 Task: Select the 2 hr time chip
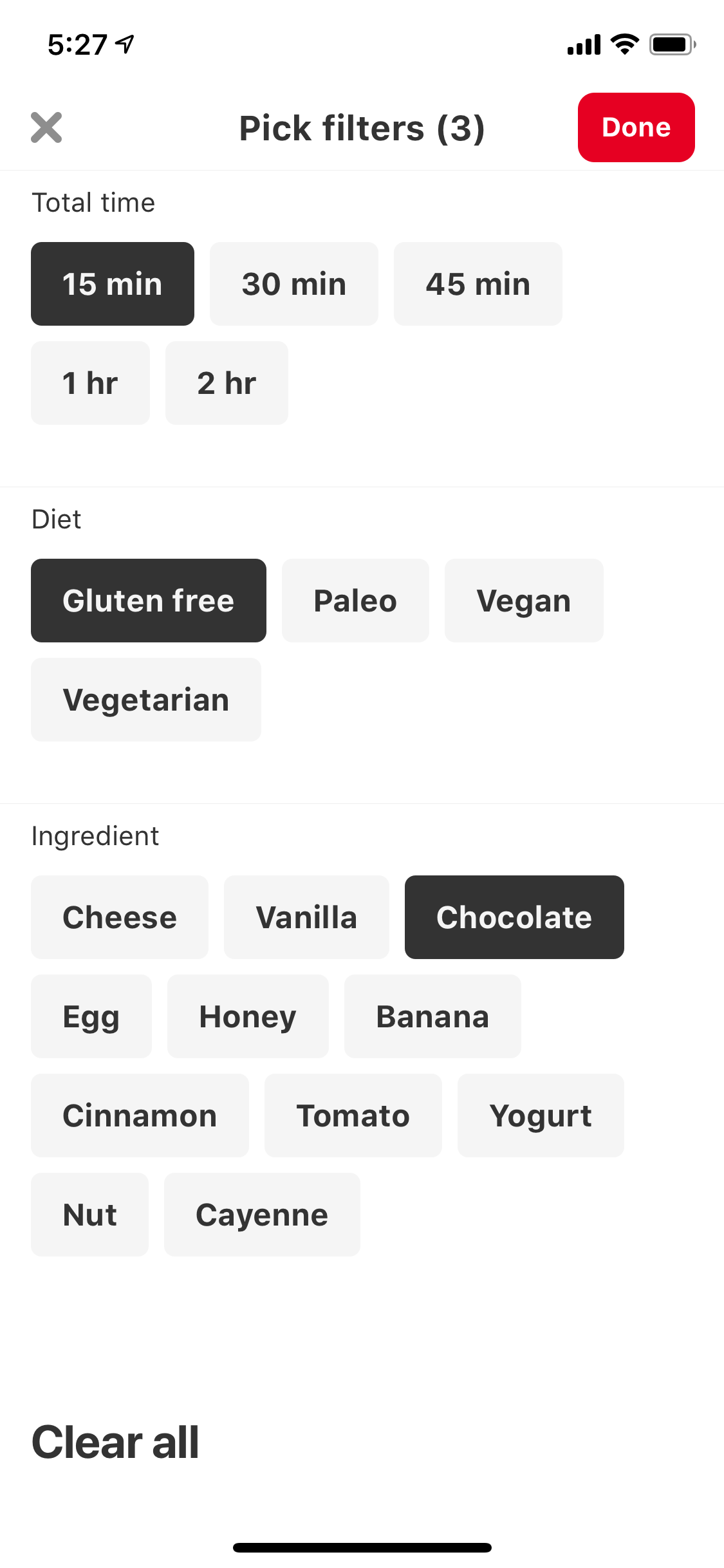pos(227,383)
